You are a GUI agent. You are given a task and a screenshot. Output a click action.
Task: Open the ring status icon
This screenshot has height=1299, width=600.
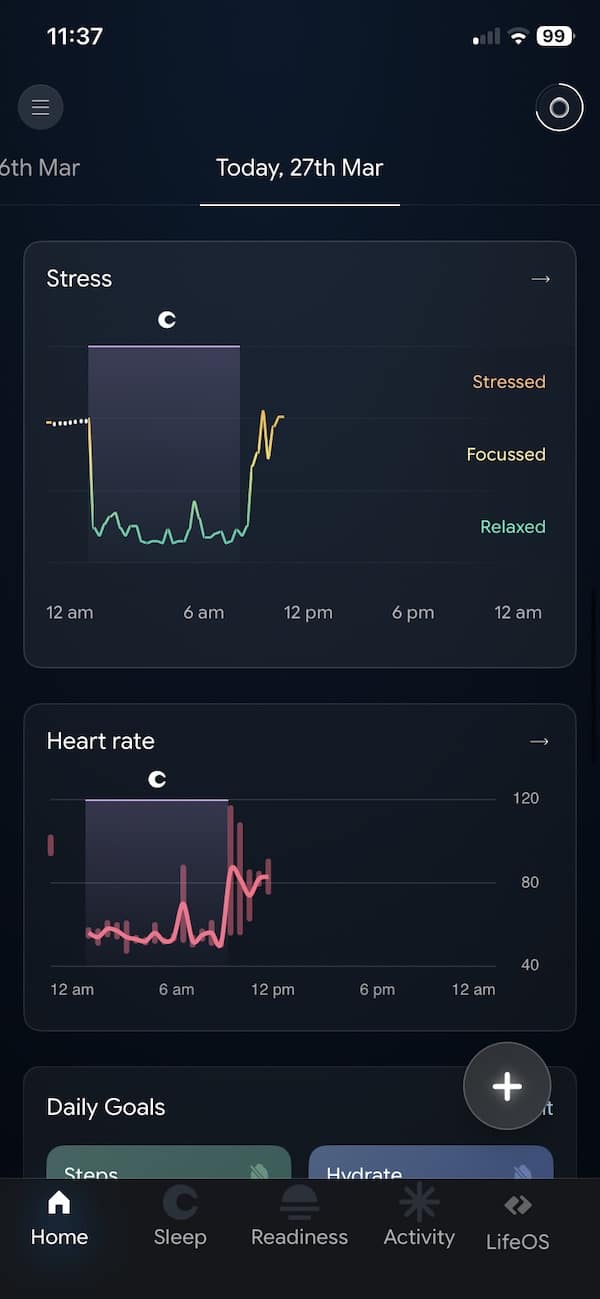click(x=559, y=108)
